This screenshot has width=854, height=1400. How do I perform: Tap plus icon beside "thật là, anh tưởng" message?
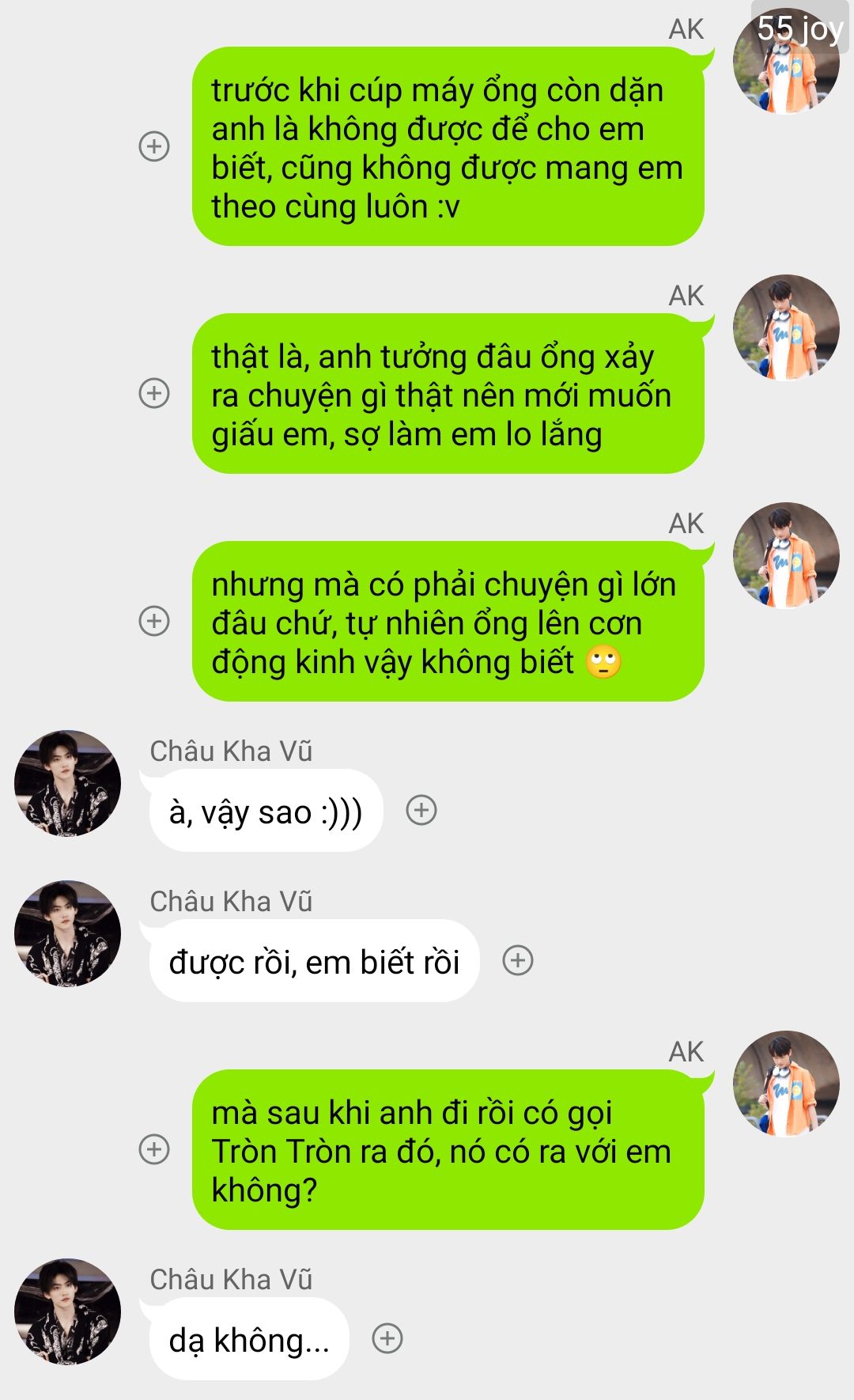[154, 393]
